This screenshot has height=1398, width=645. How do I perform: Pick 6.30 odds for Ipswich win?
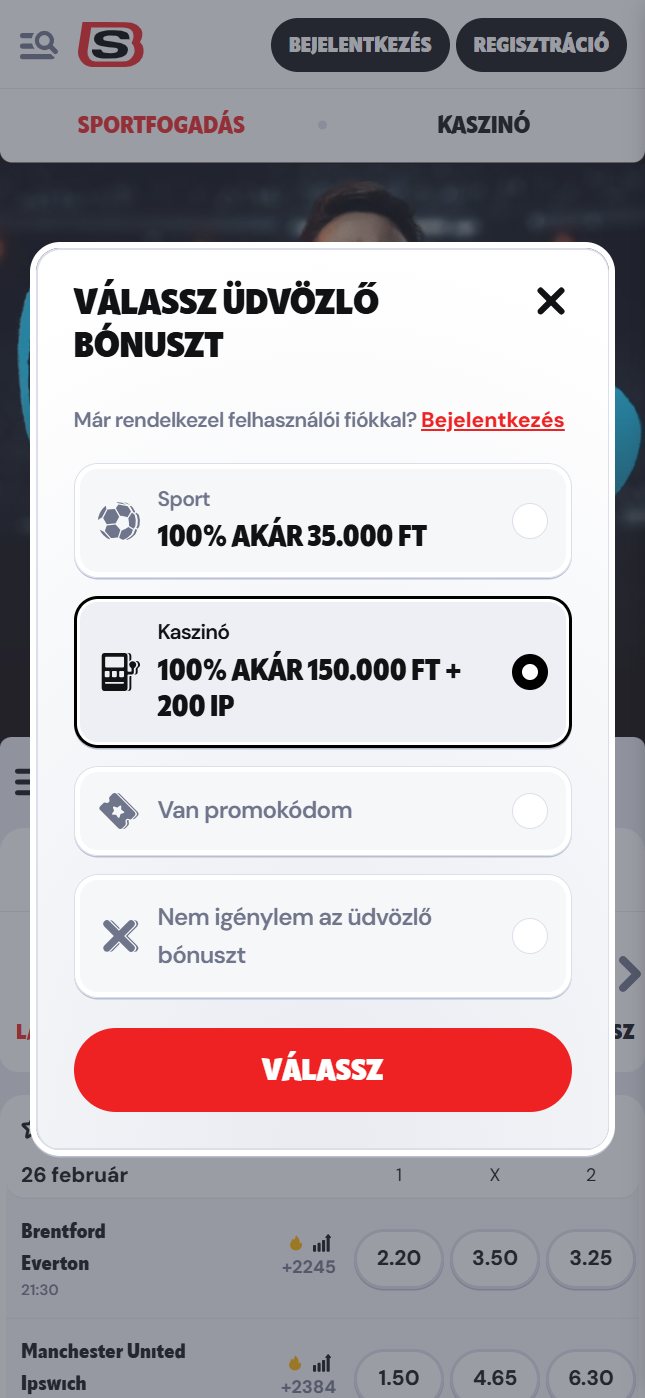[590, 1377]
